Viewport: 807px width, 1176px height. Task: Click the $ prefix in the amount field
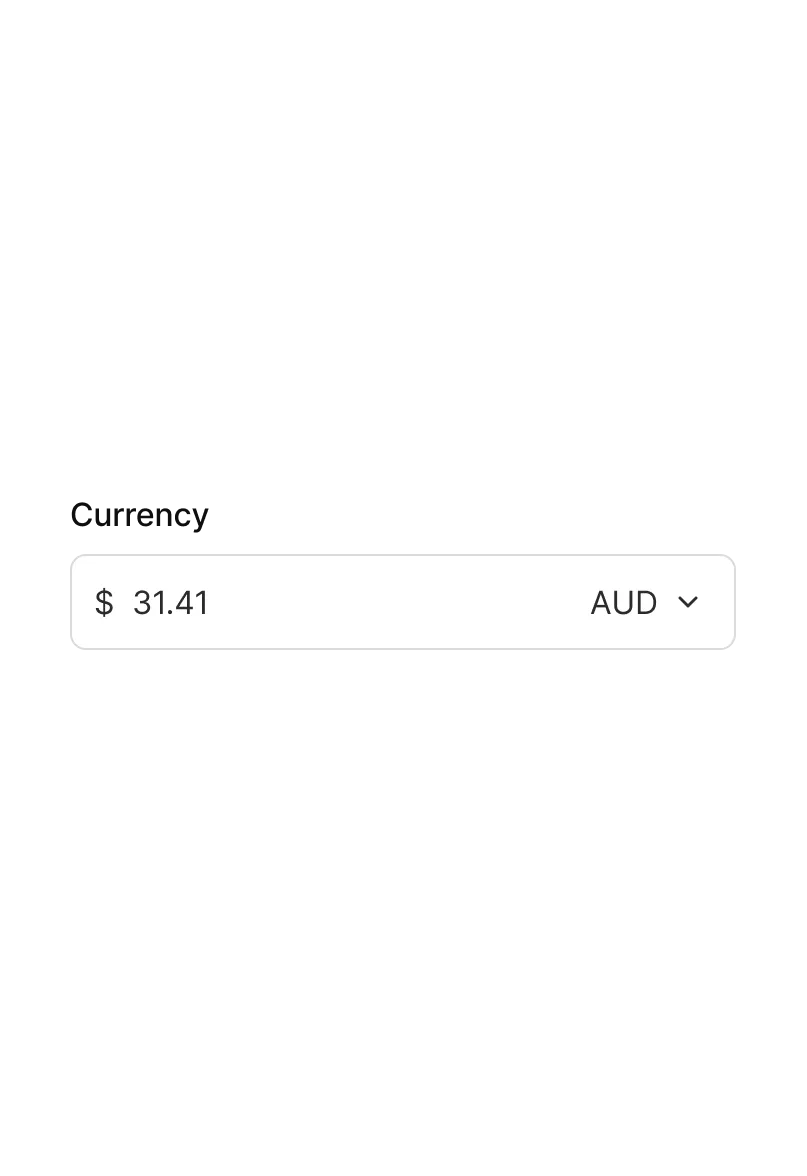pos(104,602)
